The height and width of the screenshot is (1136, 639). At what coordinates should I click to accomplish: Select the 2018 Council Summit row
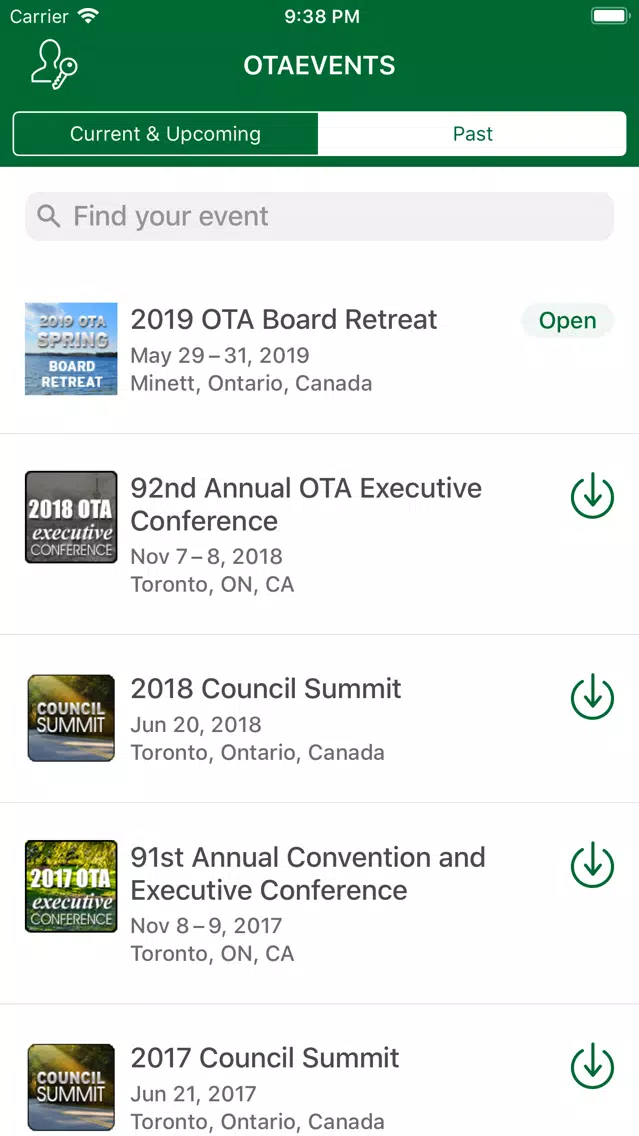[x=320, y=719]
